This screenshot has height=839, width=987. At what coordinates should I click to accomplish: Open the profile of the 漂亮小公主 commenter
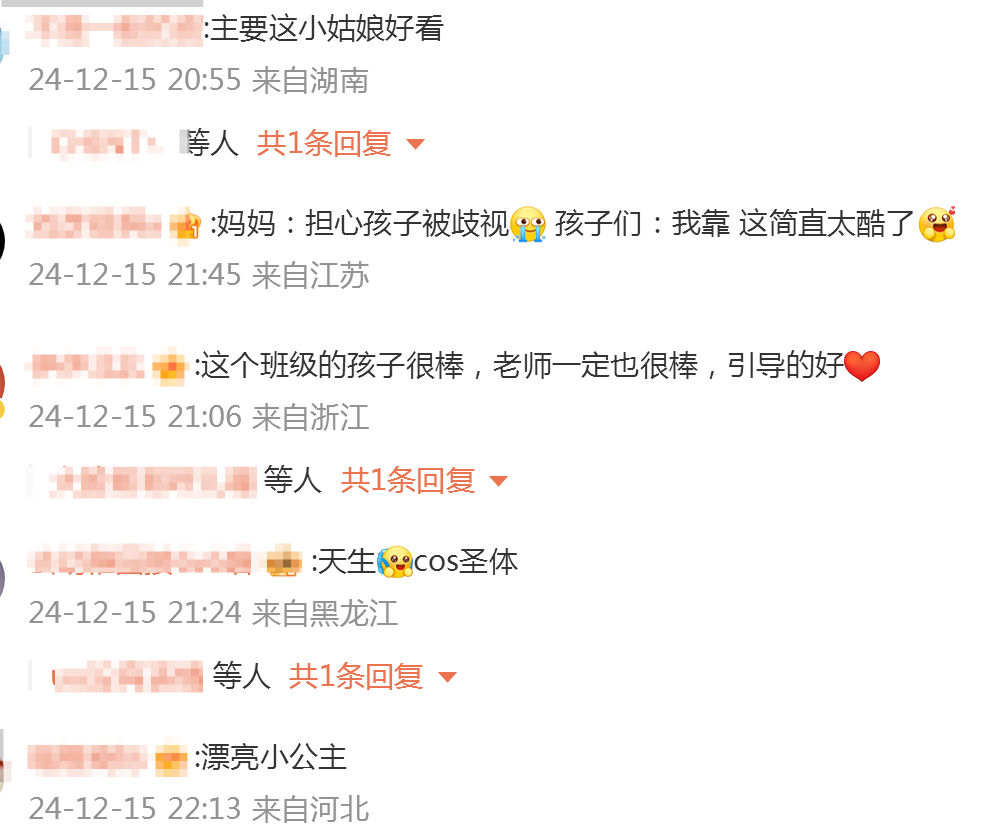(88, 758)
